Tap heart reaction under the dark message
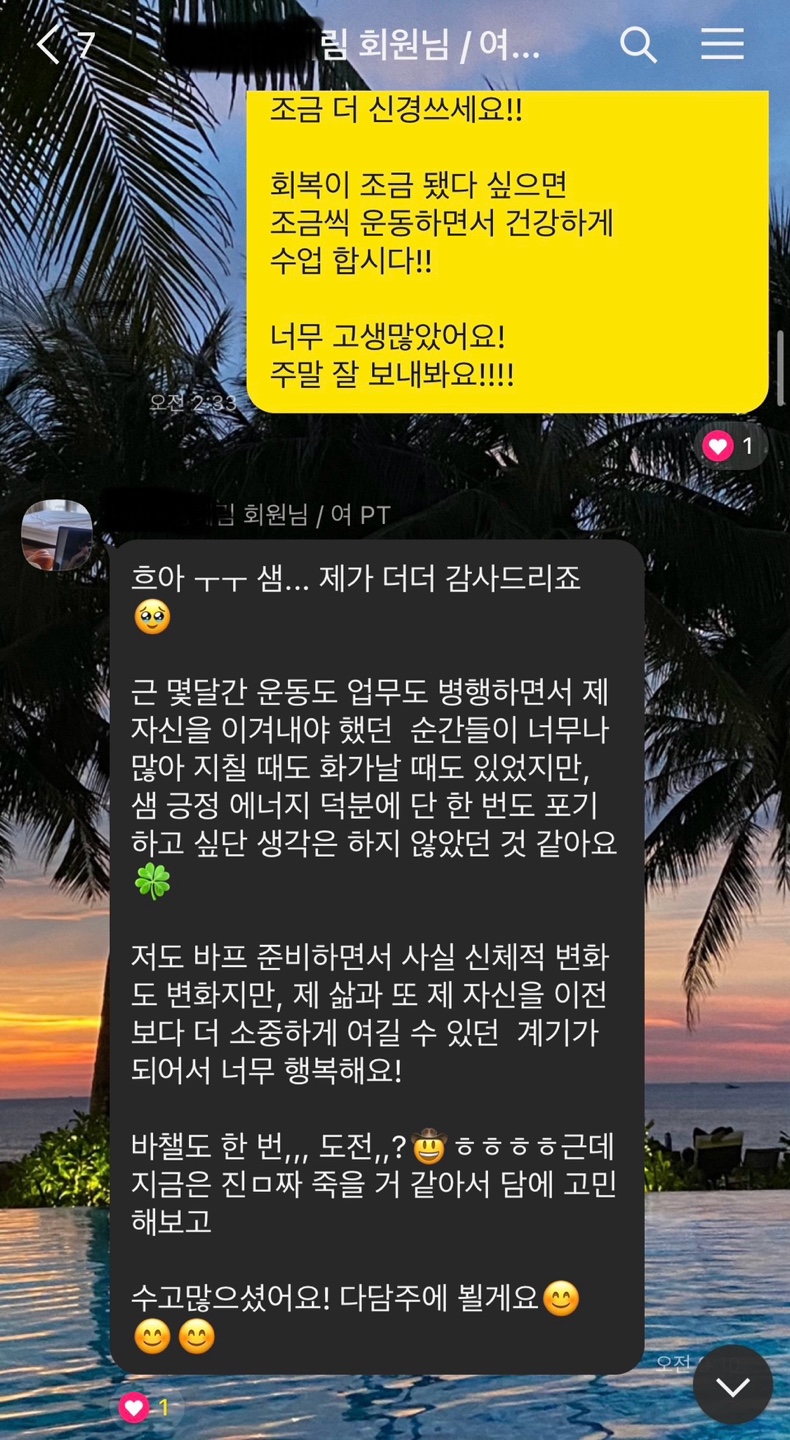The width and height of the screenshot is (790, 1440). [146, 1408]
